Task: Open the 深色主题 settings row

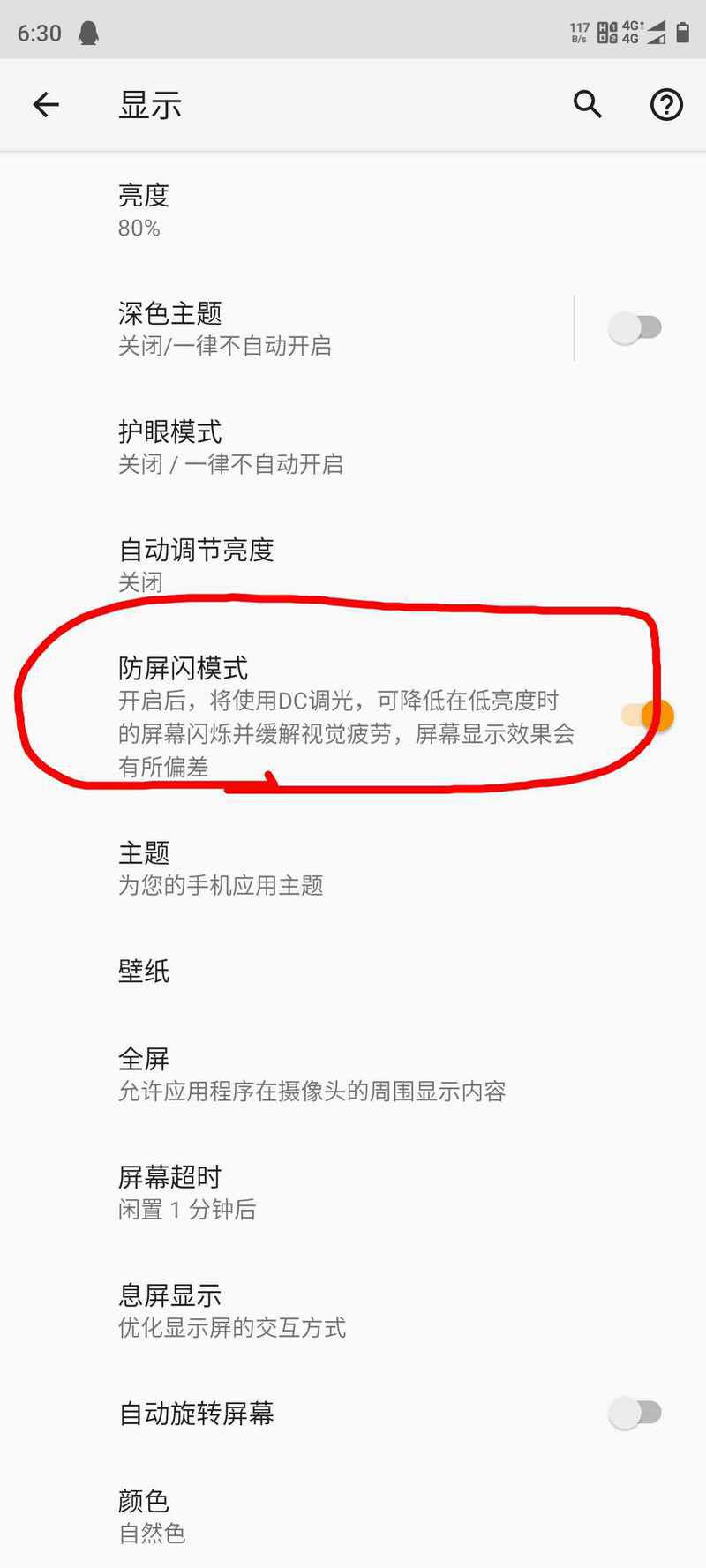Action: [x=287, y=328]
